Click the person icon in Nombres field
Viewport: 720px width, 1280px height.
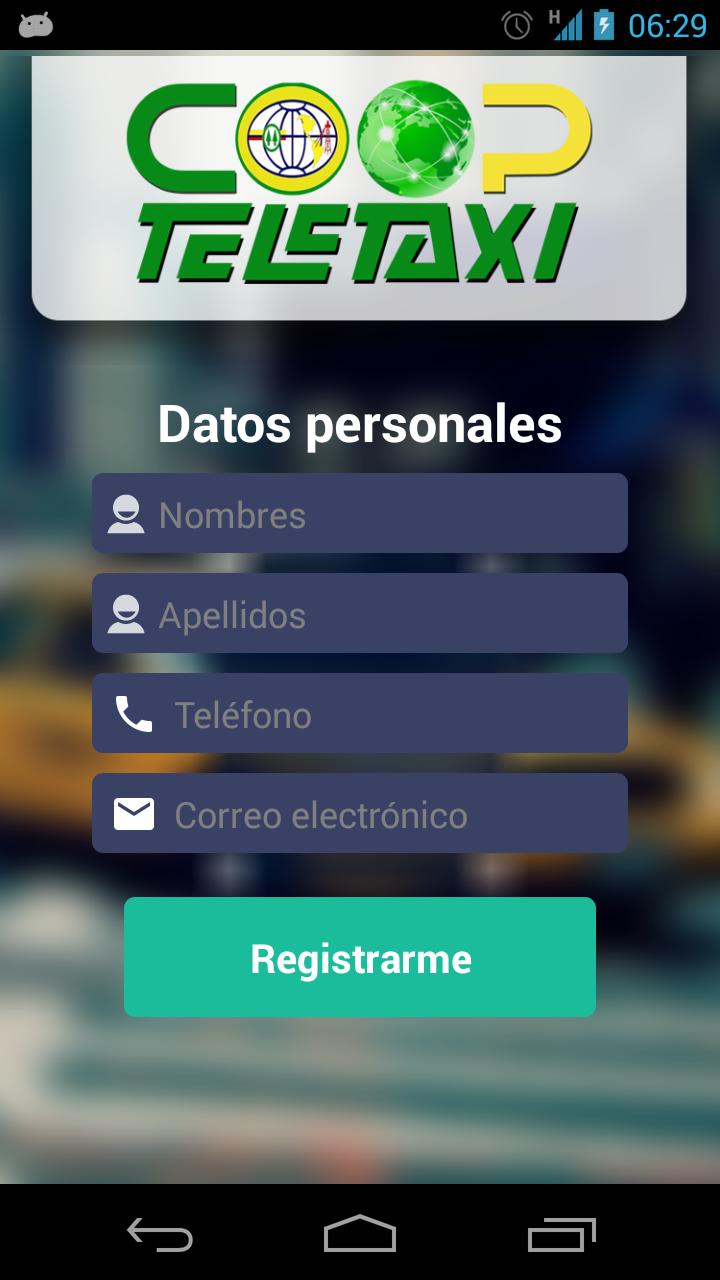(x=127, y=513)
